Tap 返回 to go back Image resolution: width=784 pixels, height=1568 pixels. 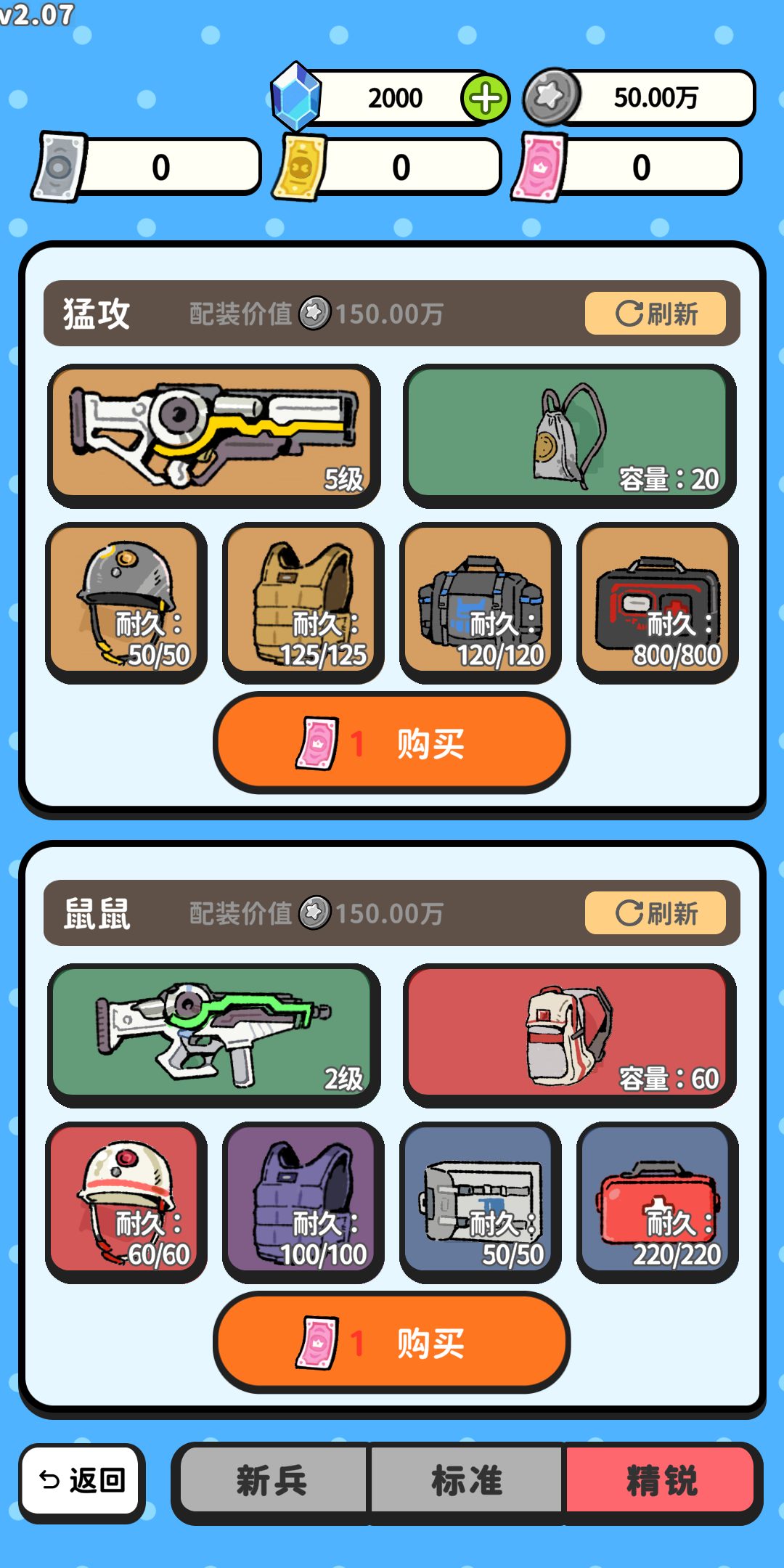click(x=81, y=1481)
